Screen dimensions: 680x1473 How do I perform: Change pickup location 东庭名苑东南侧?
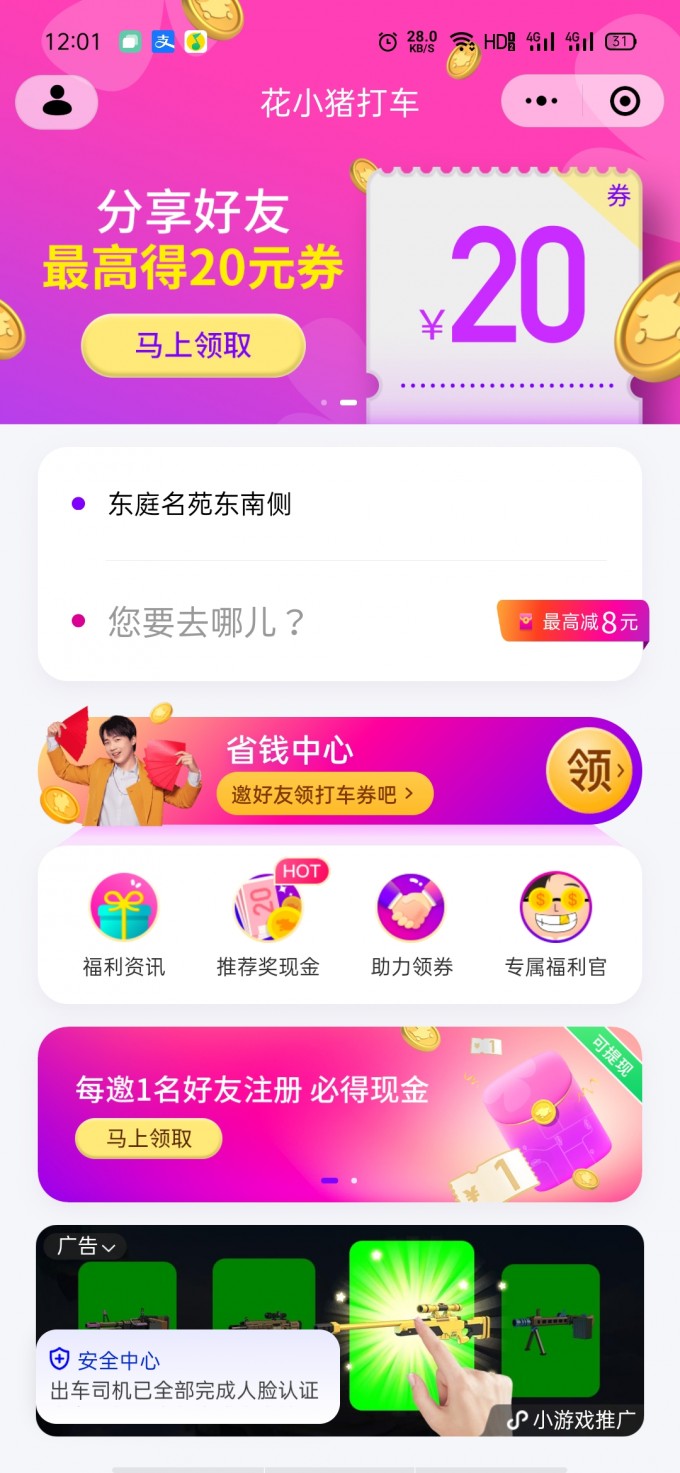coord(200,504)
